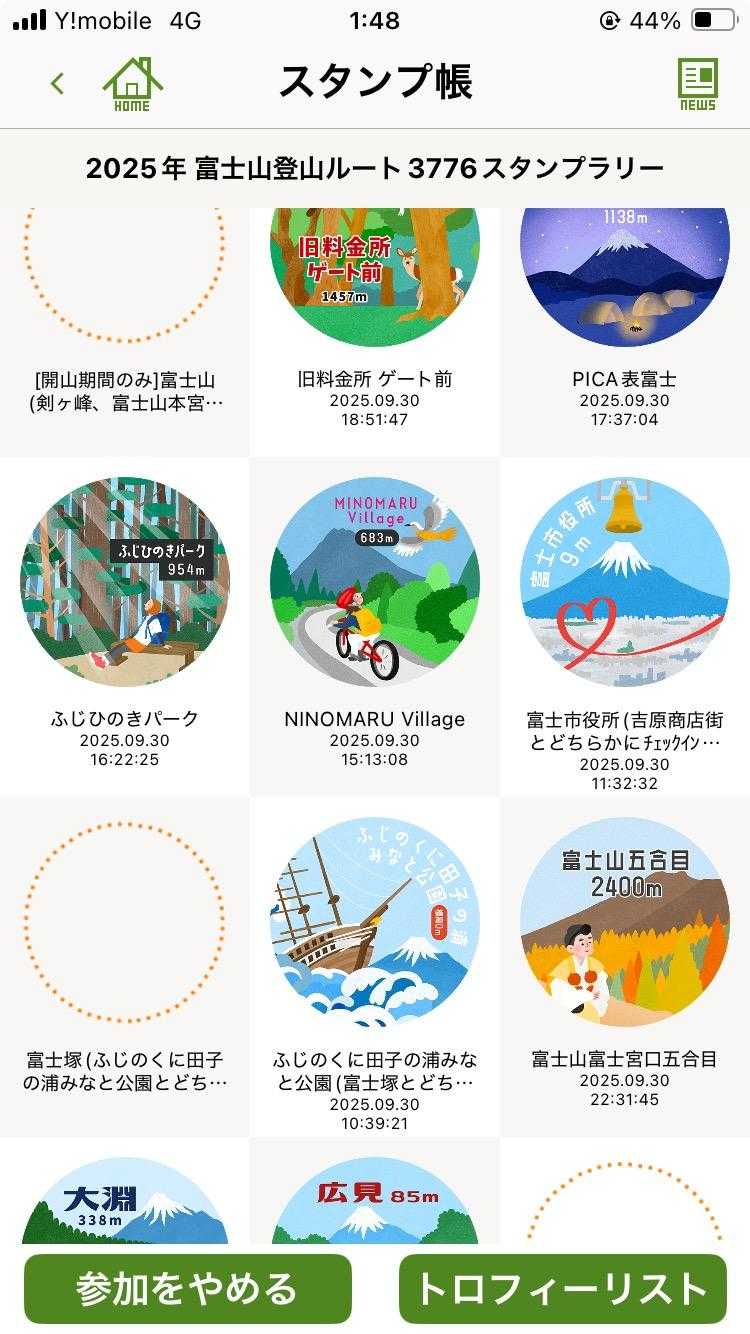Open the 旧料金所 ゲート前 stamp

point(375,270)
